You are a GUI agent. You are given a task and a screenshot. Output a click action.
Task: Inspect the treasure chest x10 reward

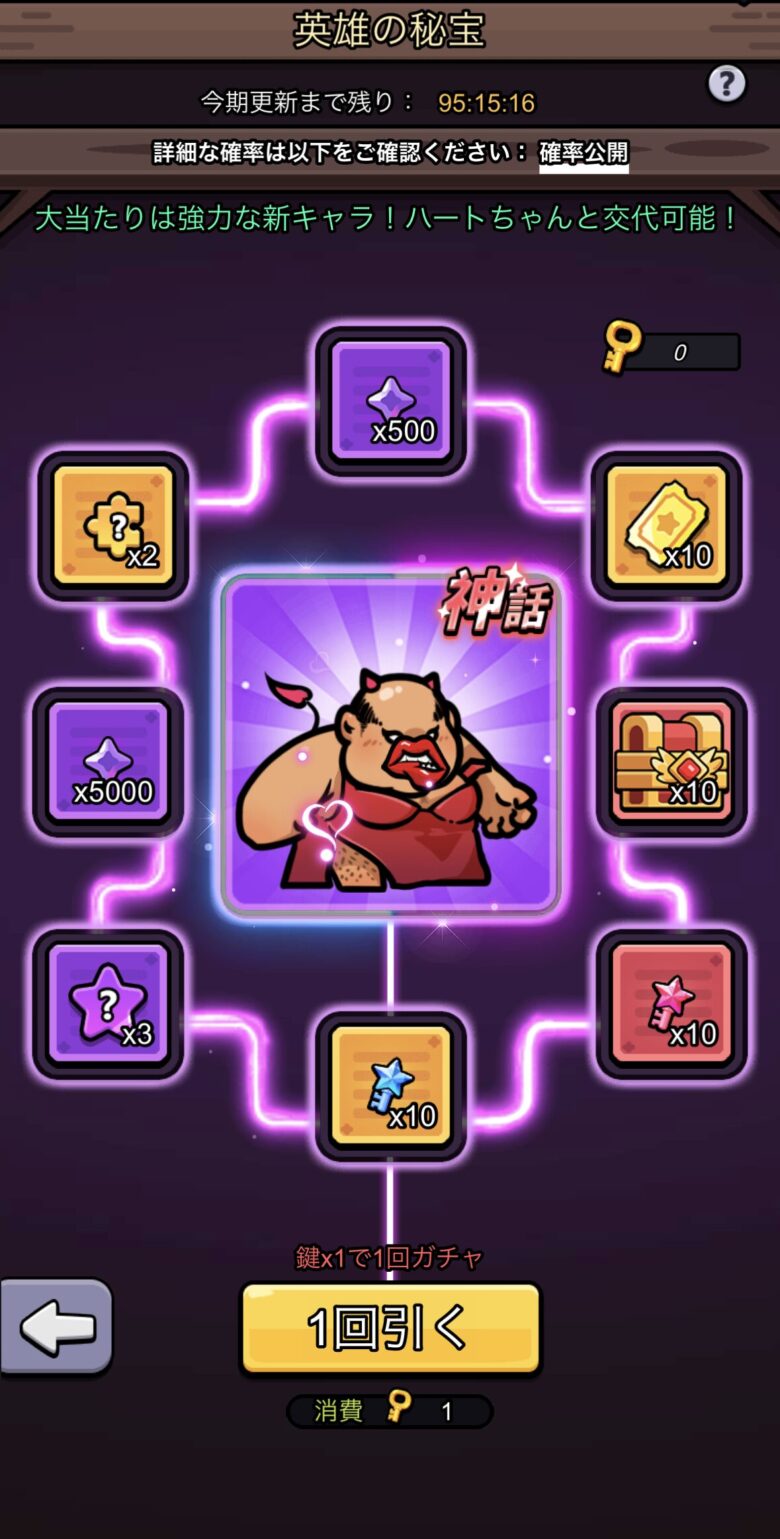672,762
